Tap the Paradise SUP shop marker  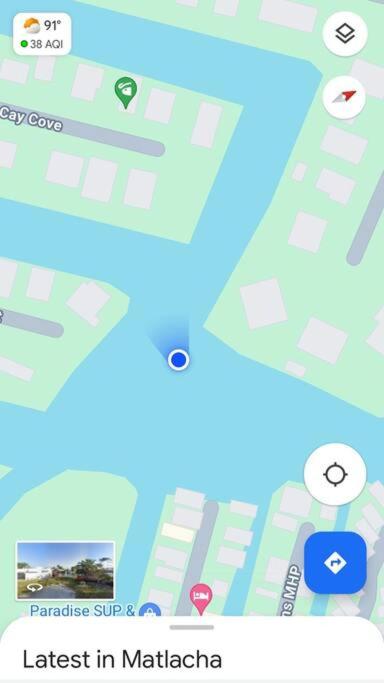[x=149, y=610]
